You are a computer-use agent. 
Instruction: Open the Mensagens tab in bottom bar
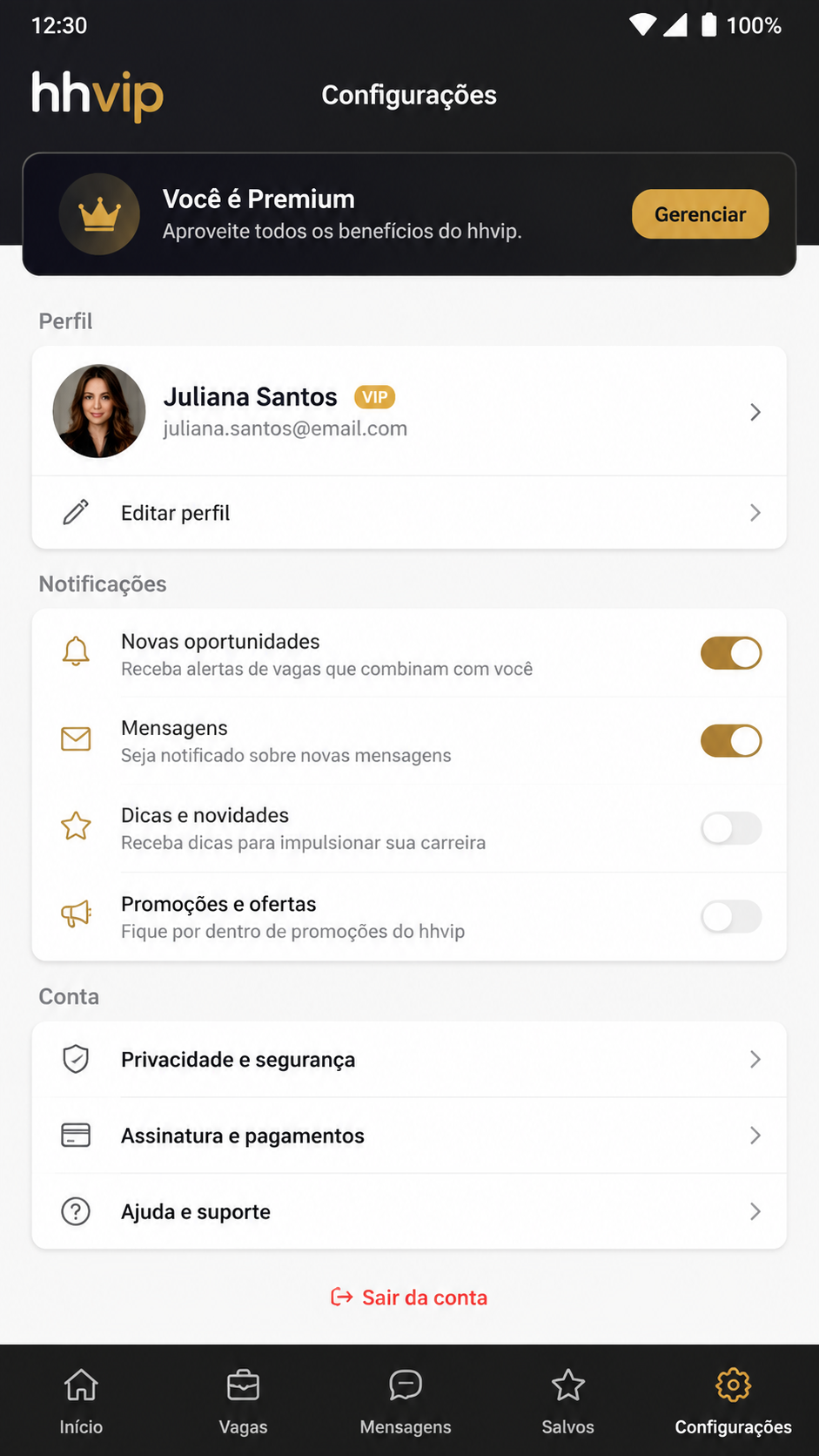tap(406, 1401)
